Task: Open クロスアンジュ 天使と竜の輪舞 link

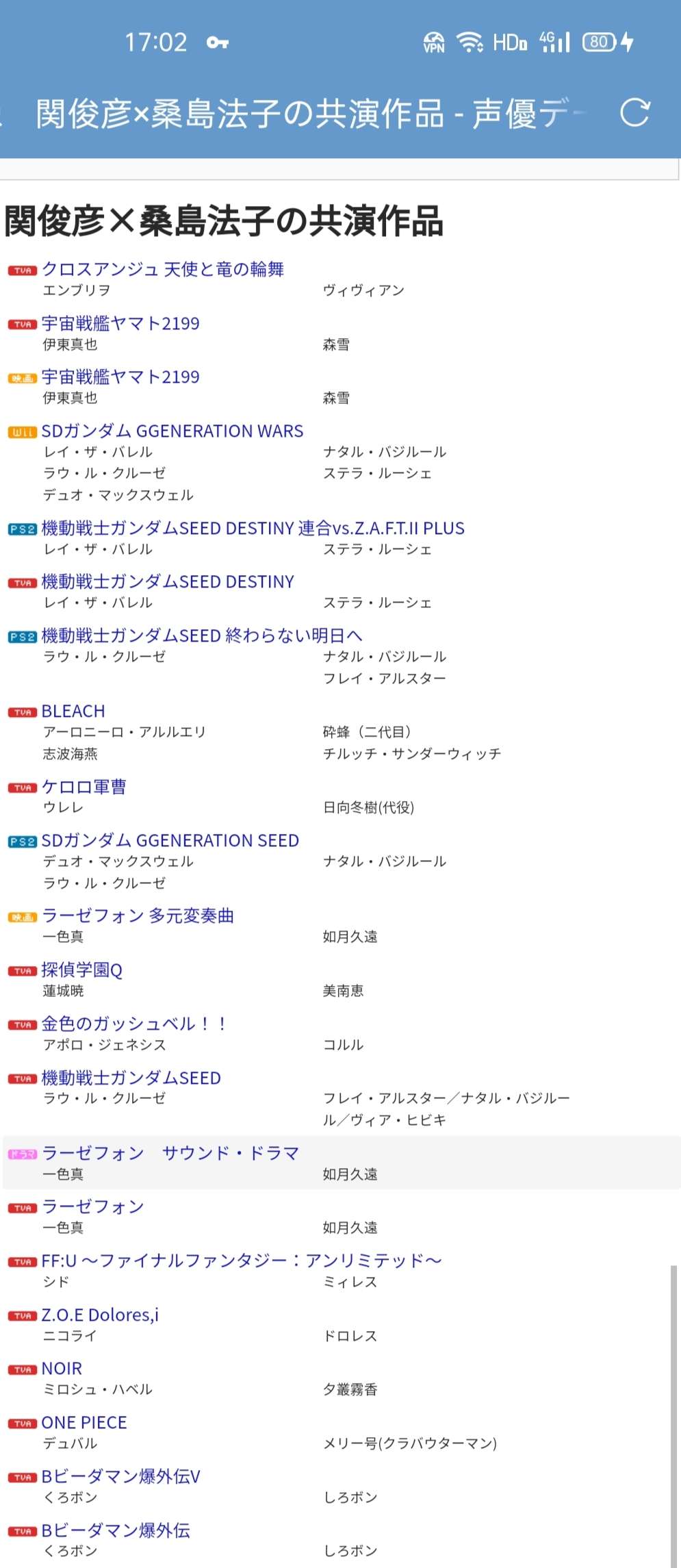Action: 163,269
